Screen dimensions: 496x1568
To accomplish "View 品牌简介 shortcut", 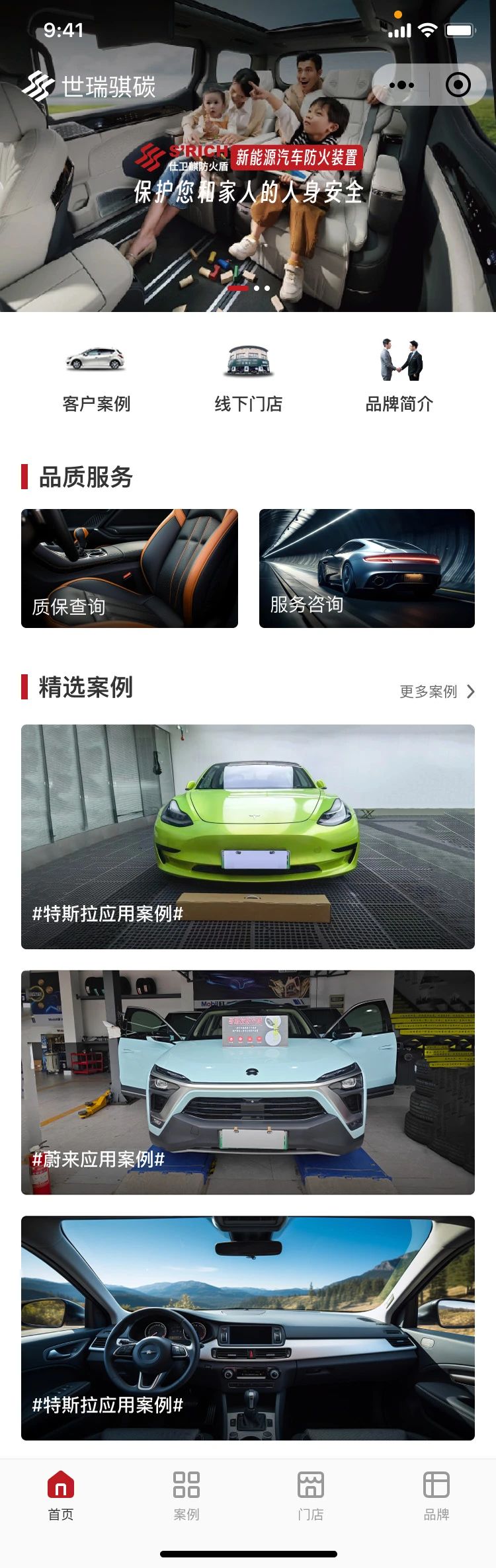I will (x=399, y=377).
